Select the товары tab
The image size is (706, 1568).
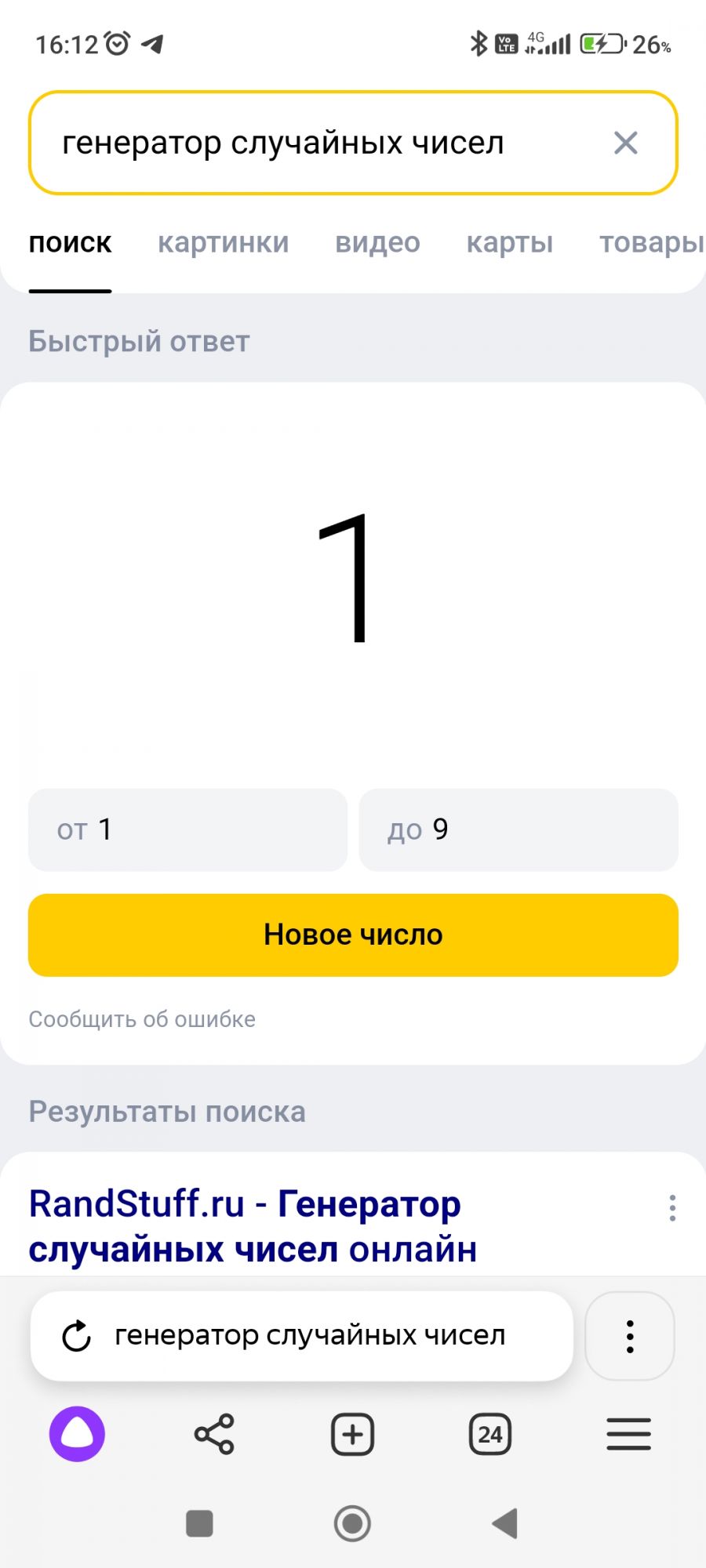[651, 243]
